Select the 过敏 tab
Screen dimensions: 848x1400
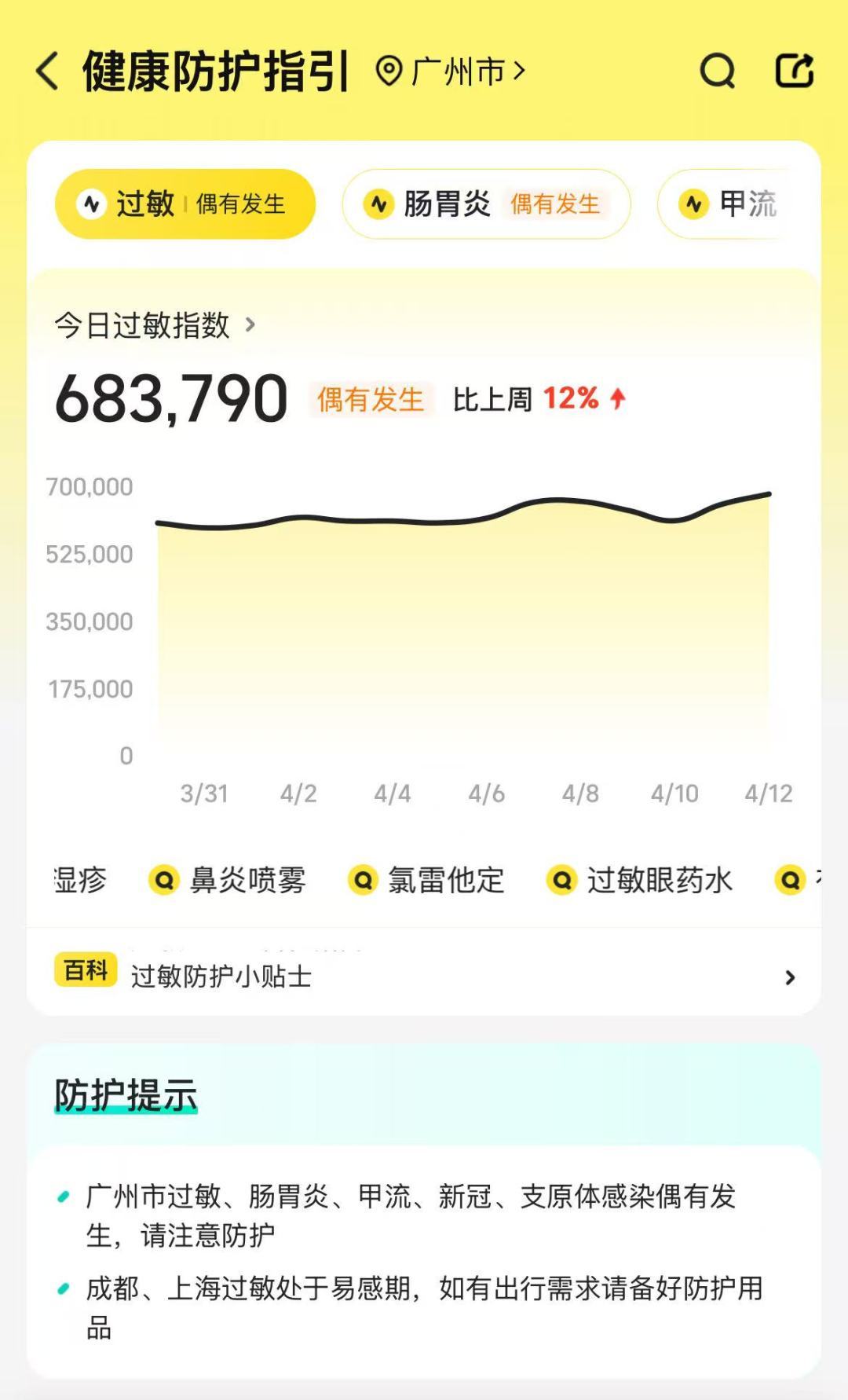[x=185, y=204]
